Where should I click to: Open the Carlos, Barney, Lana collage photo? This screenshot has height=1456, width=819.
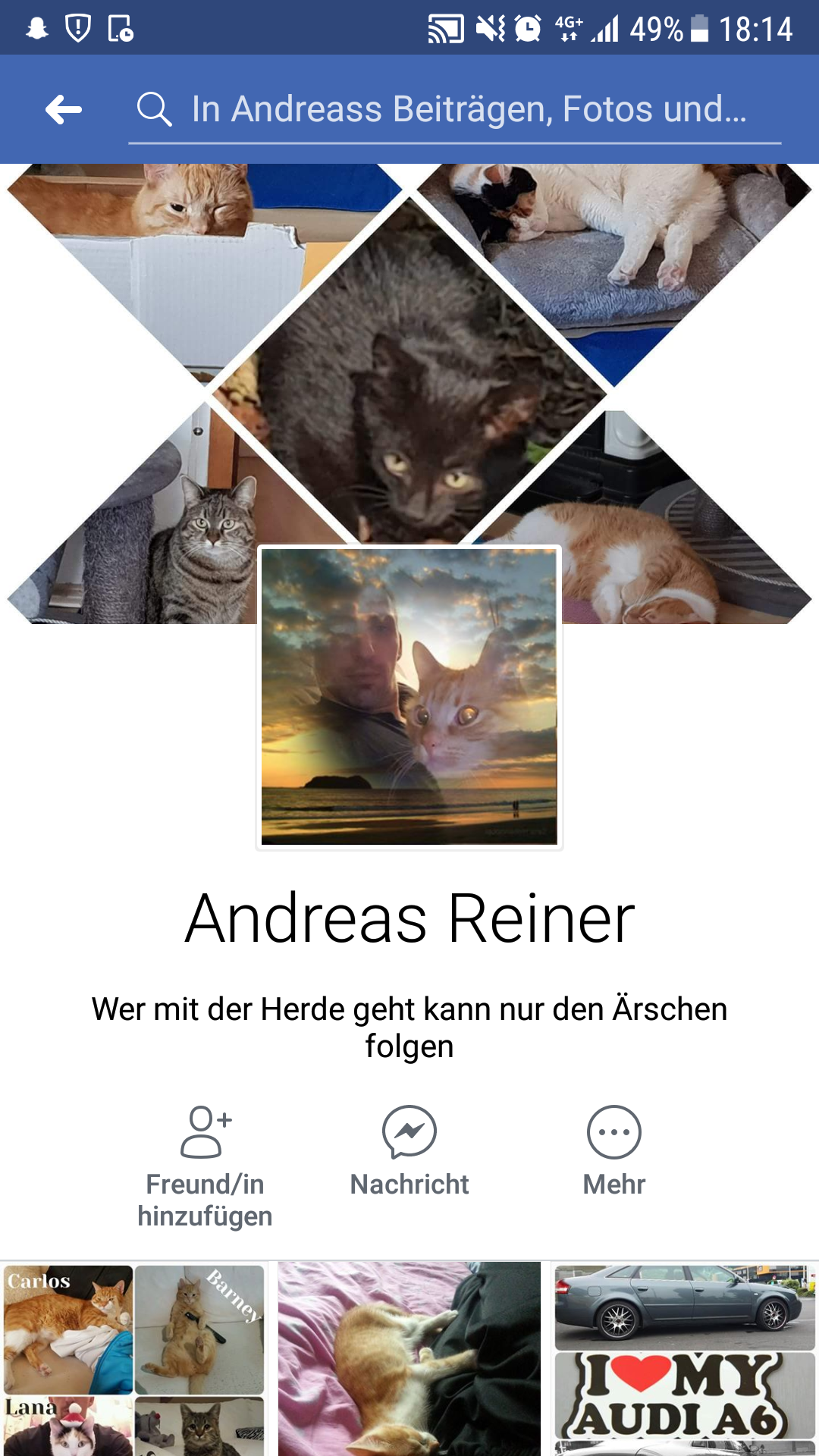coord(134,1359)
